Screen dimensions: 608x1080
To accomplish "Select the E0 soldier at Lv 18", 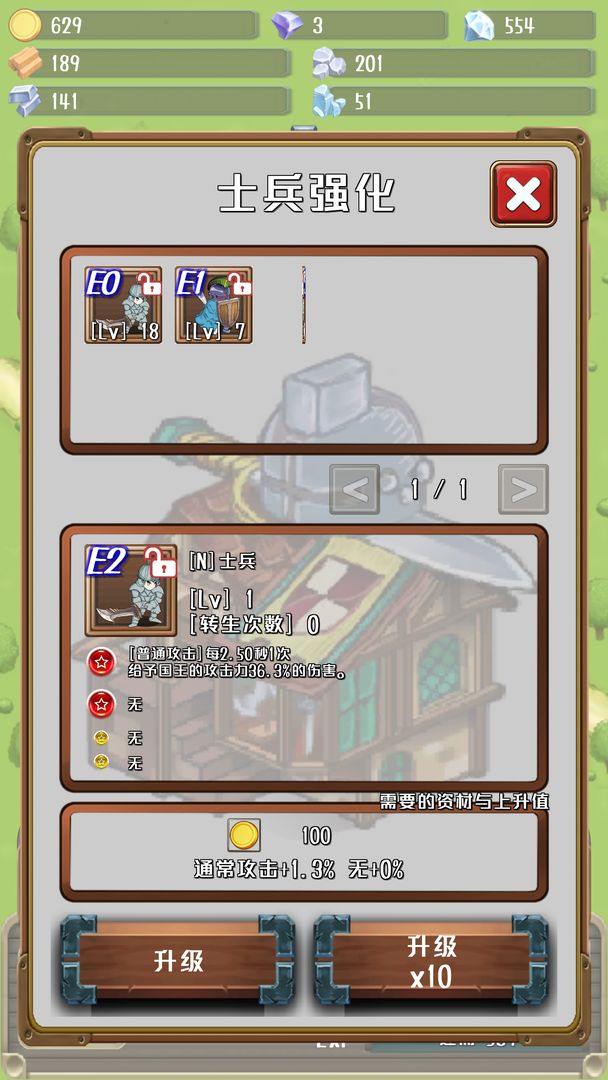I will pyautogui.click(x=123, y=305).
